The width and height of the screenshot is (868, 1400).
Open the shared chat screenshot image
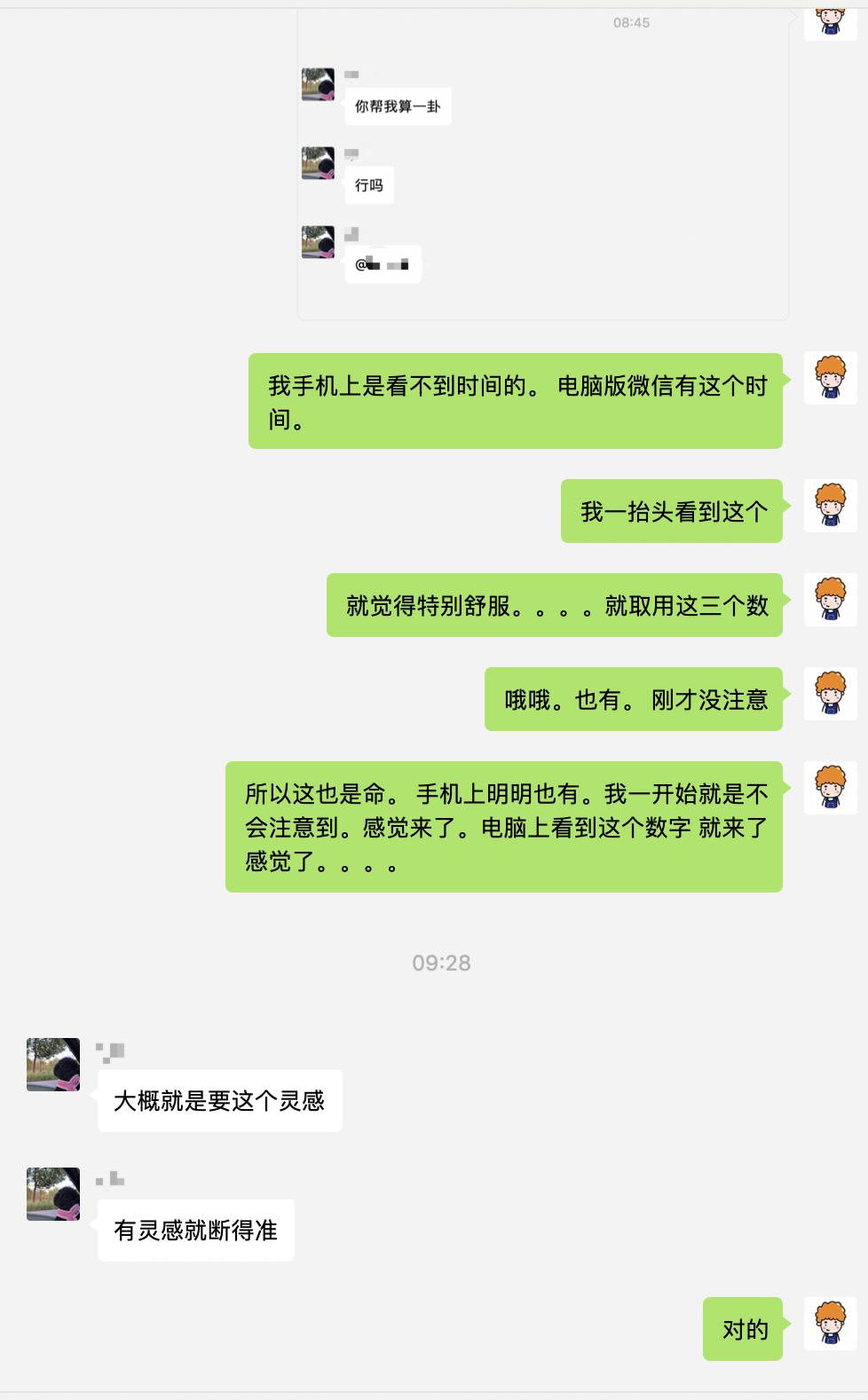(543, 164)
